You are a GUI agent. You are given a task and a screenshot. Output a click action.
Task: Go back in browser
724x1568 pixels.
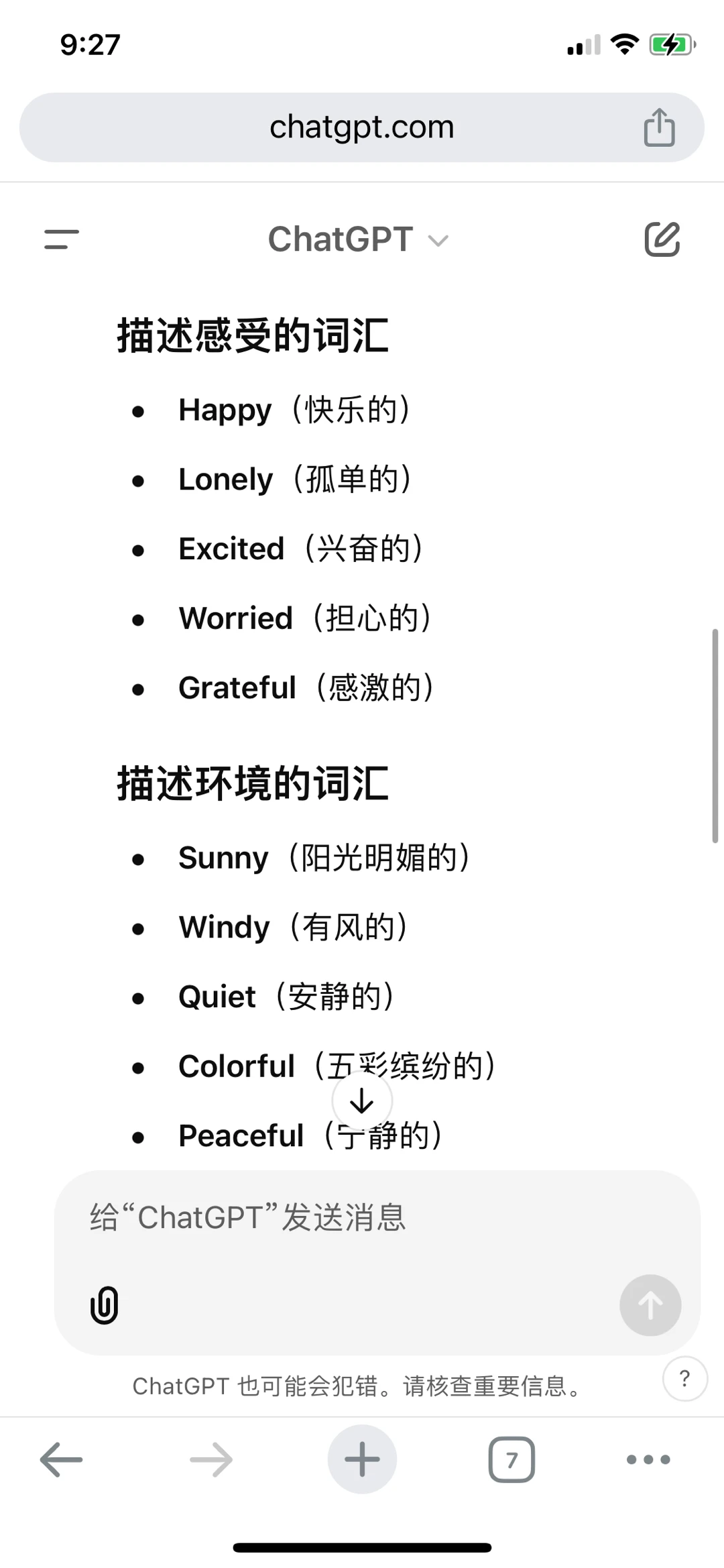pos(61,1459)
